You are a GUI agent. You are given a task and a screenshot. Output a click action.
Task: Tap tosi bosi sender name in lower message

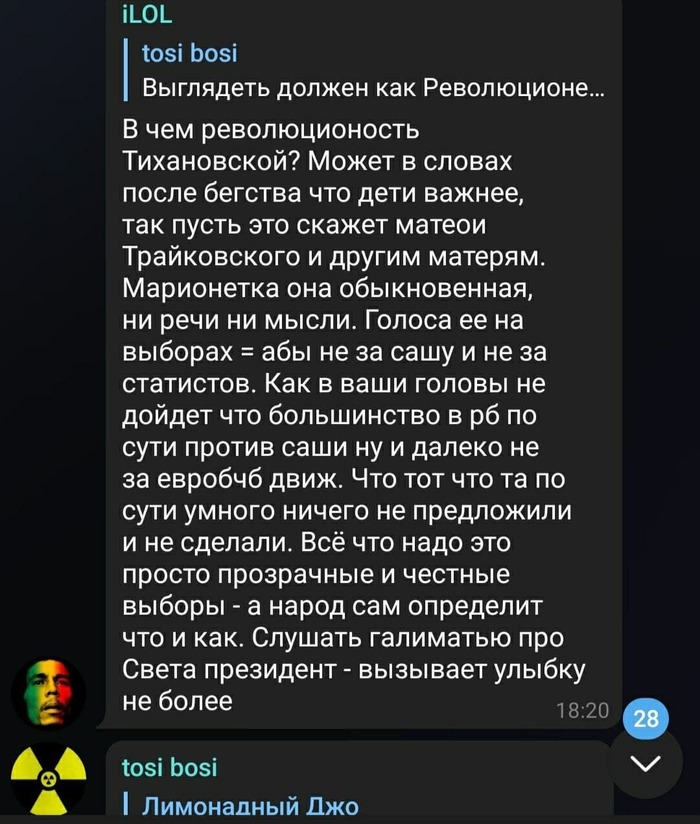point(169,767)
